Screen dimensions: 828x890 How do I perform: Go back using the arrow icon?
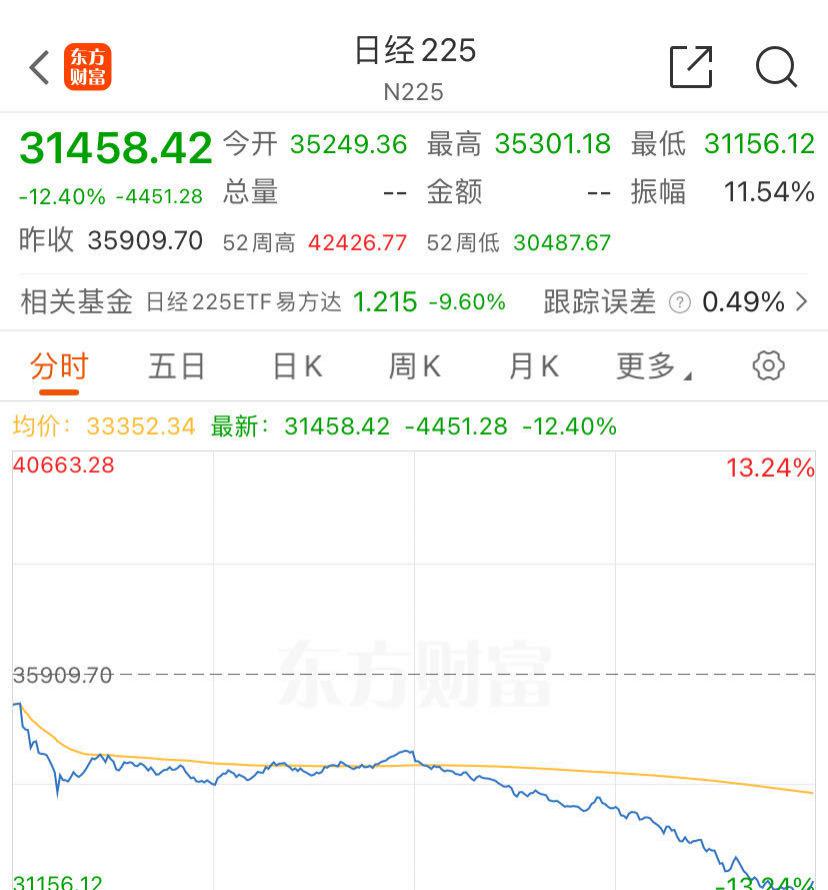tap(39, 68)
